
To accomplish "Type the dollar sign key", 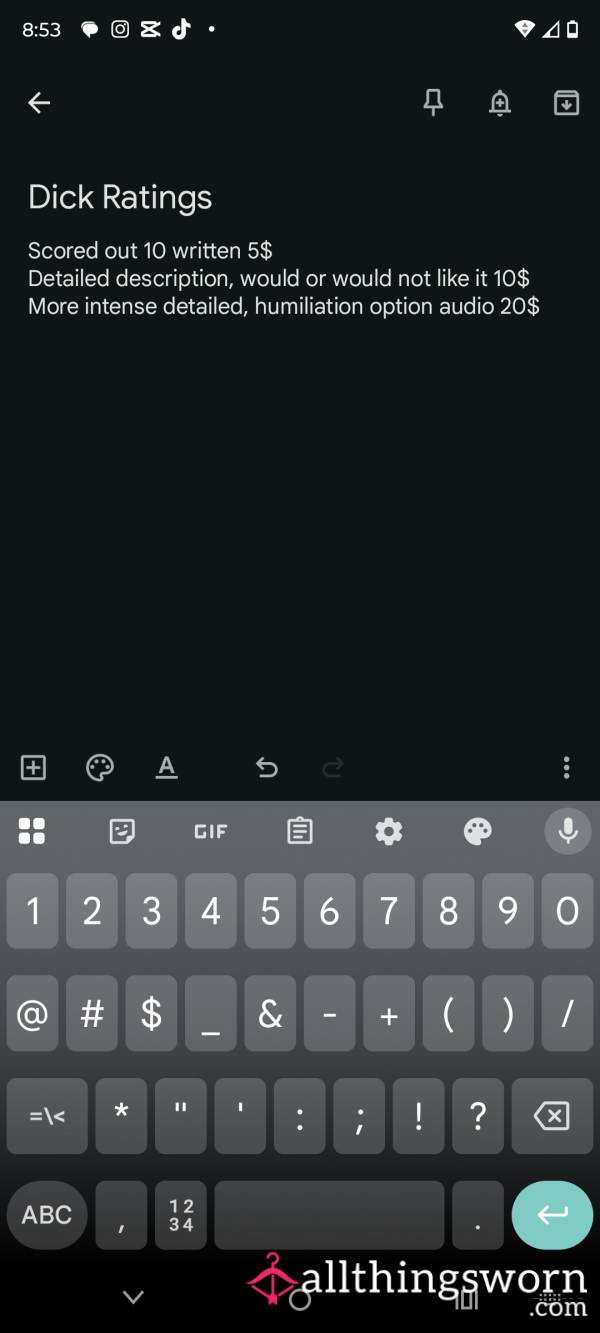I will tap(151, 1014).
